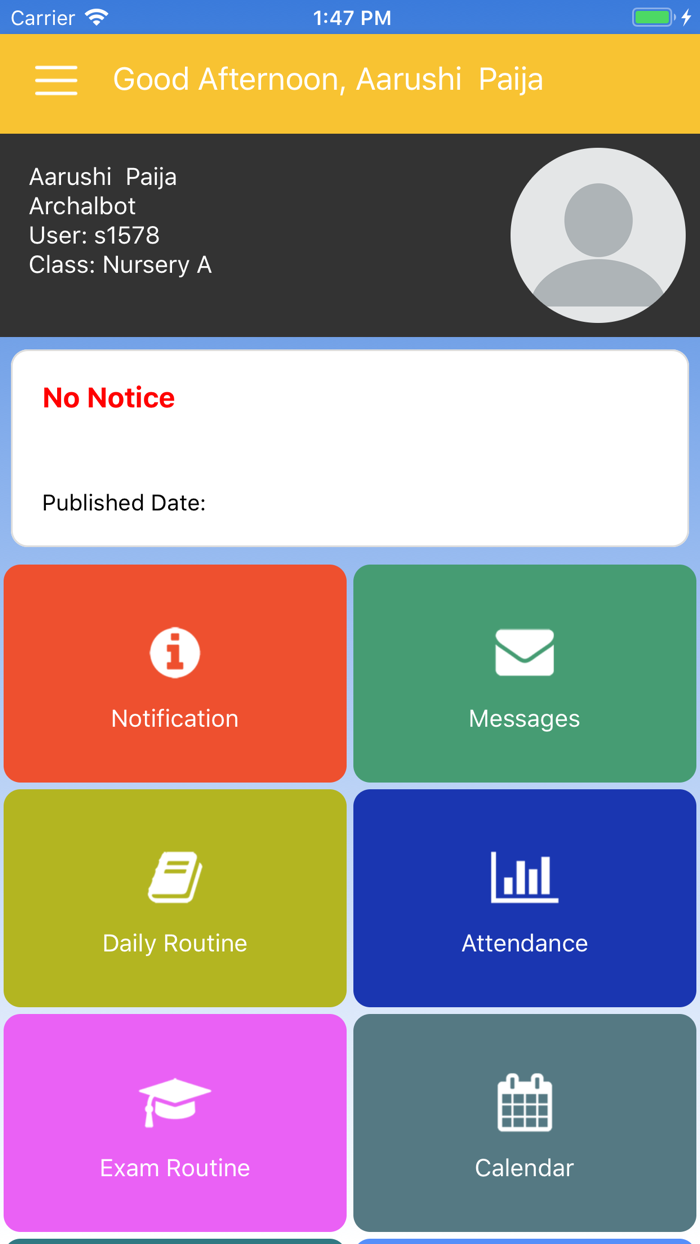Open Daily Routine
Screen dimensions: 700x1244
pyautogui.click(x=175, y=898)
